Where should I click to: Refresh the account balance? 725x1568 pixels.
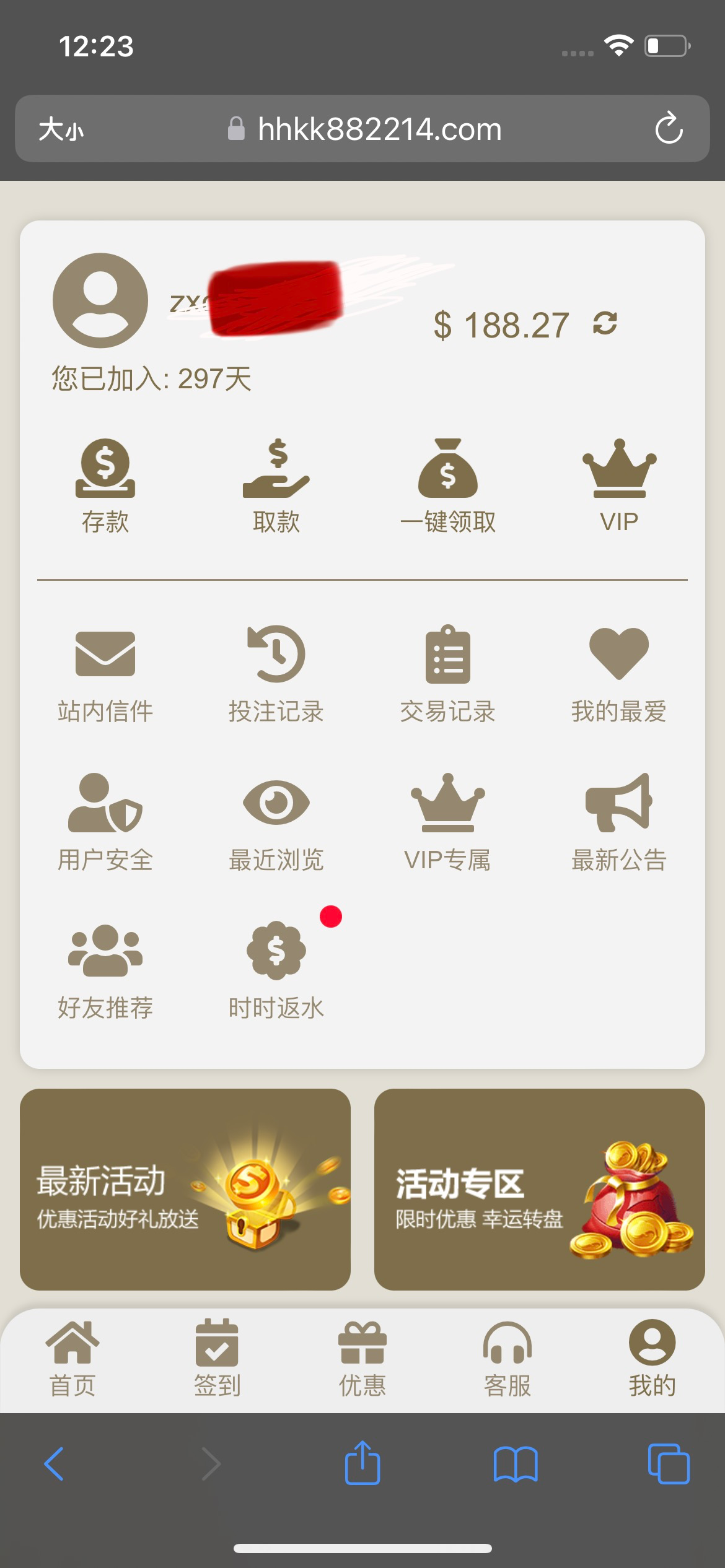coord(605,323)
